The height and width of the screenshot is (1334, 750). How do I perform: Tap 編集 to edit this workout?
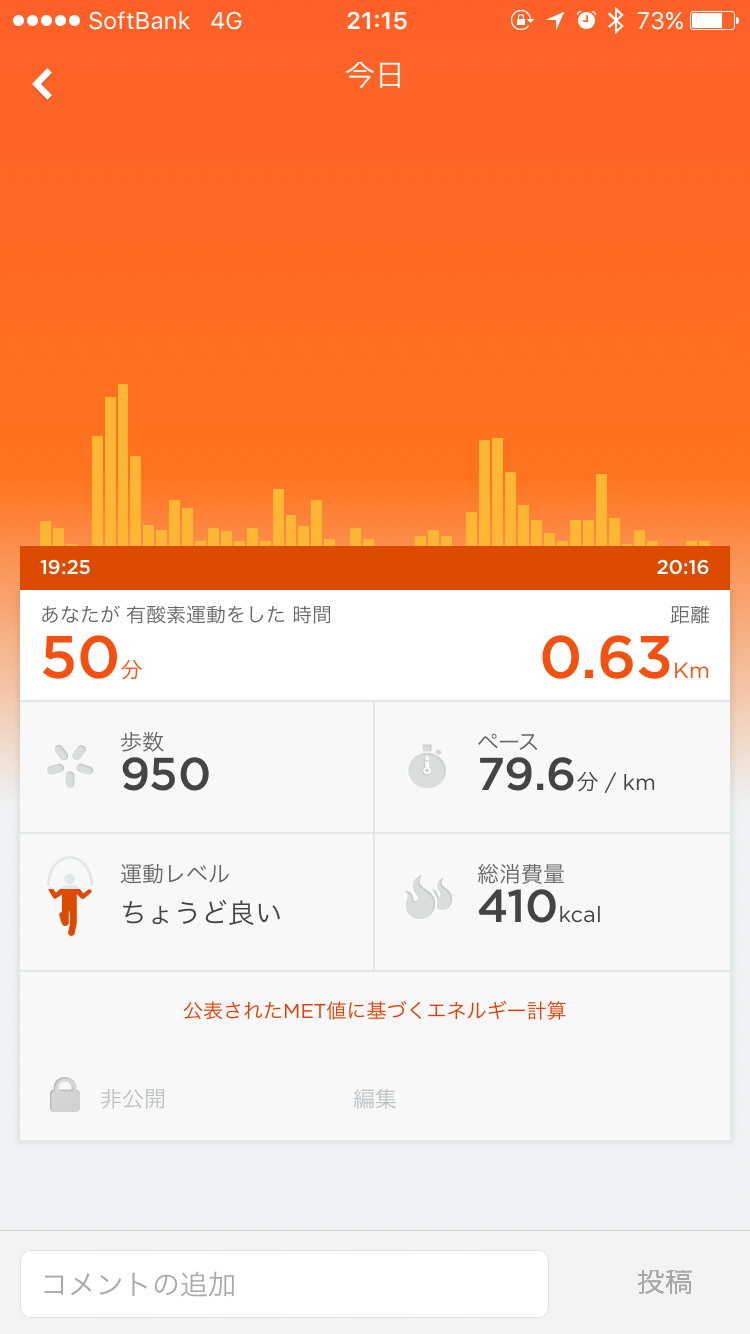(x=374, y=1099)
